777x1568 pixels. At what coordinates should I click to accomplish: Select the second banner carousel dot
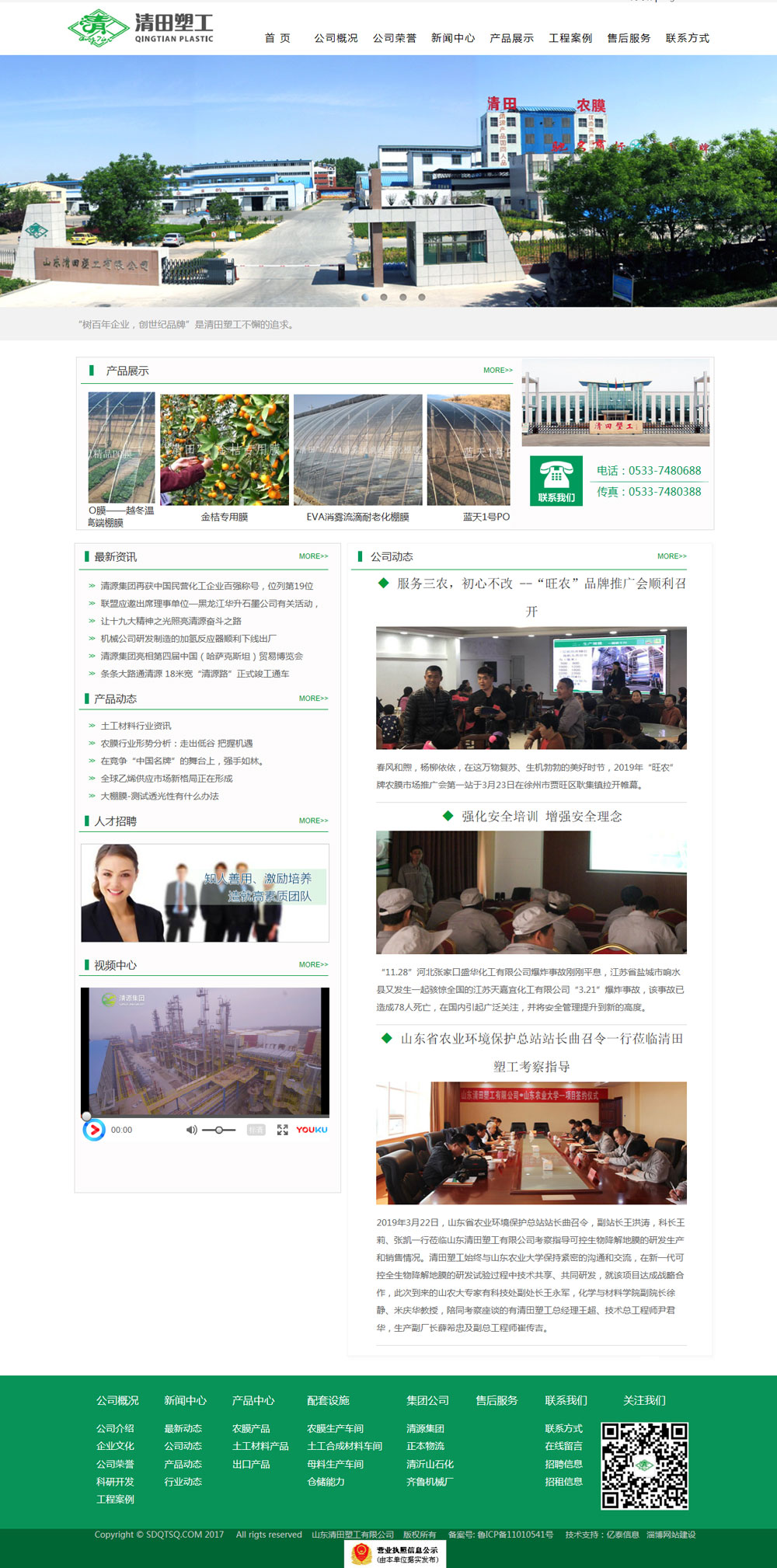384,297
